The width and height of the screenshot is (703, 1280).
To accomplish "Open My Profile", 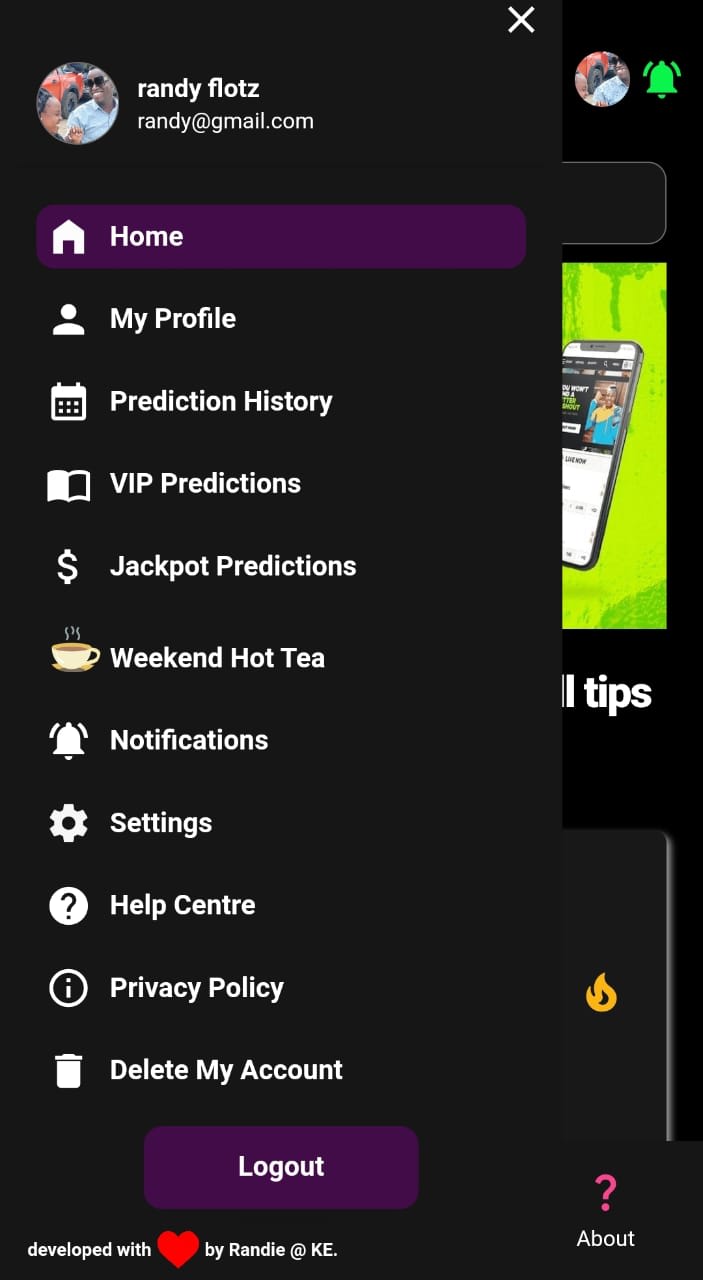I will pos(173,319).
